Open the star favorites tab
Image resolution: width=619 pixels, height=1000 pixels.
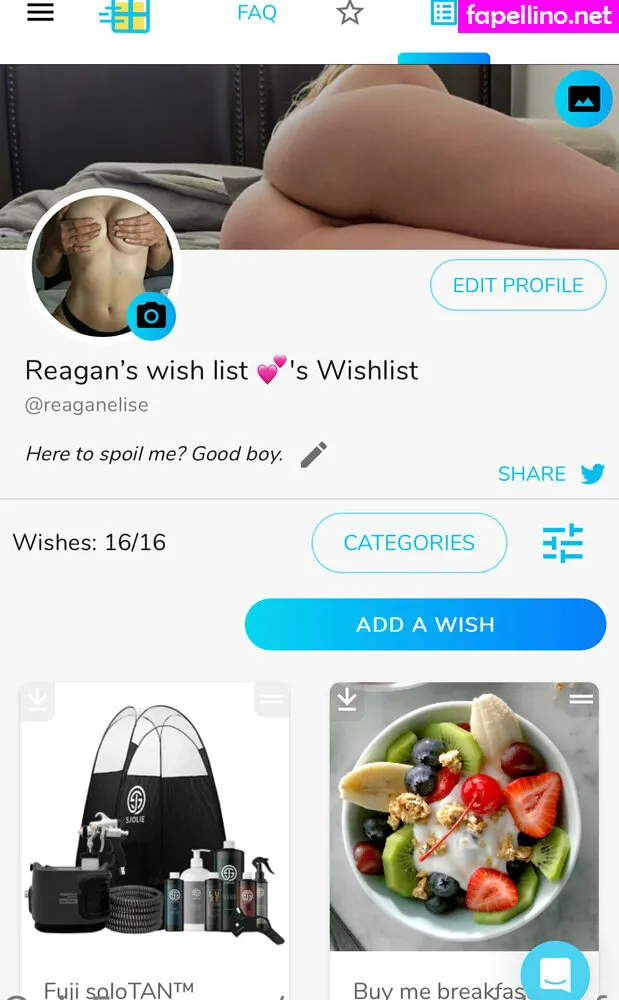tap(349, 14)
